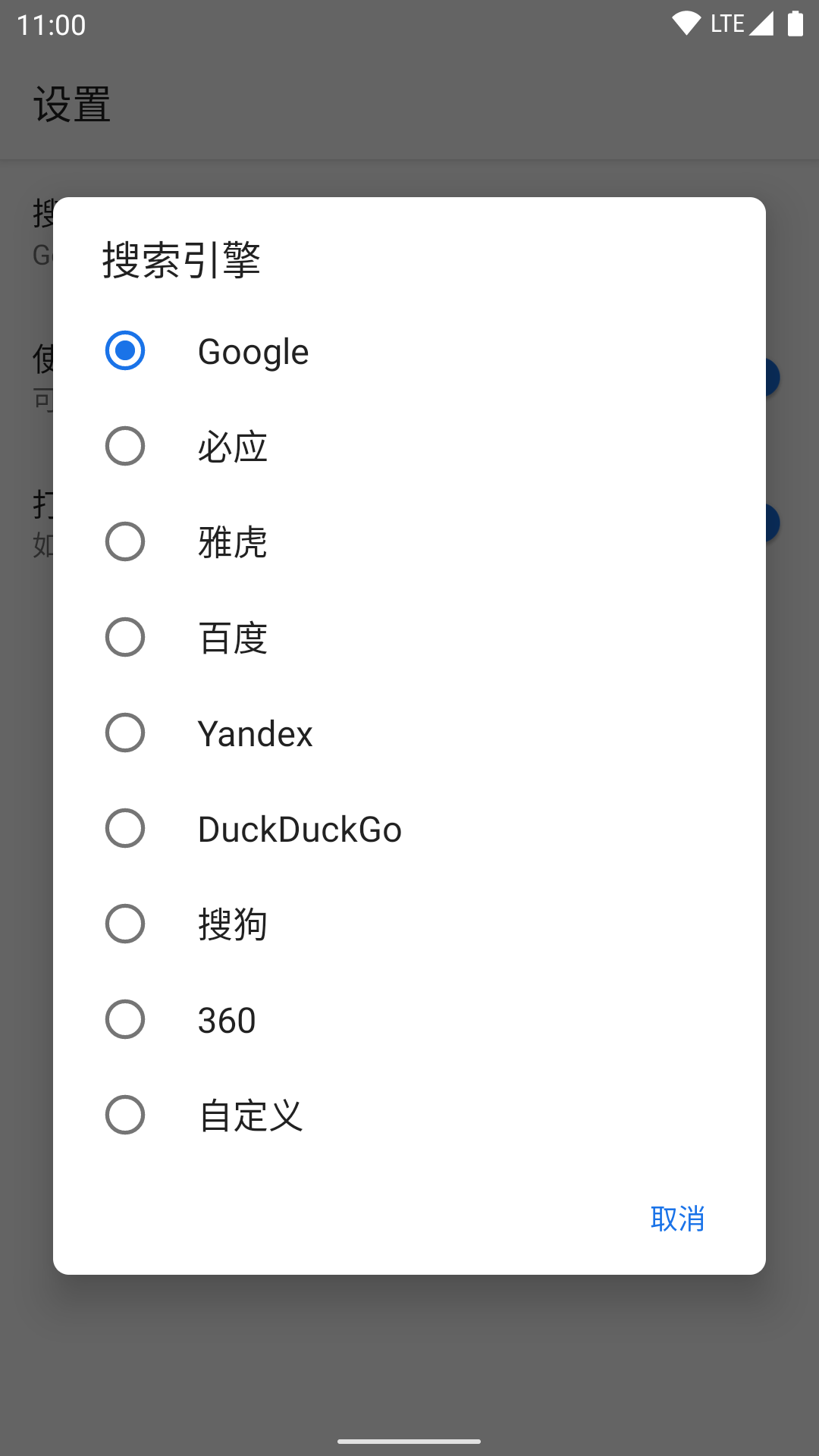Pick the 自定义 custom search option

(x=125, y=1116)
